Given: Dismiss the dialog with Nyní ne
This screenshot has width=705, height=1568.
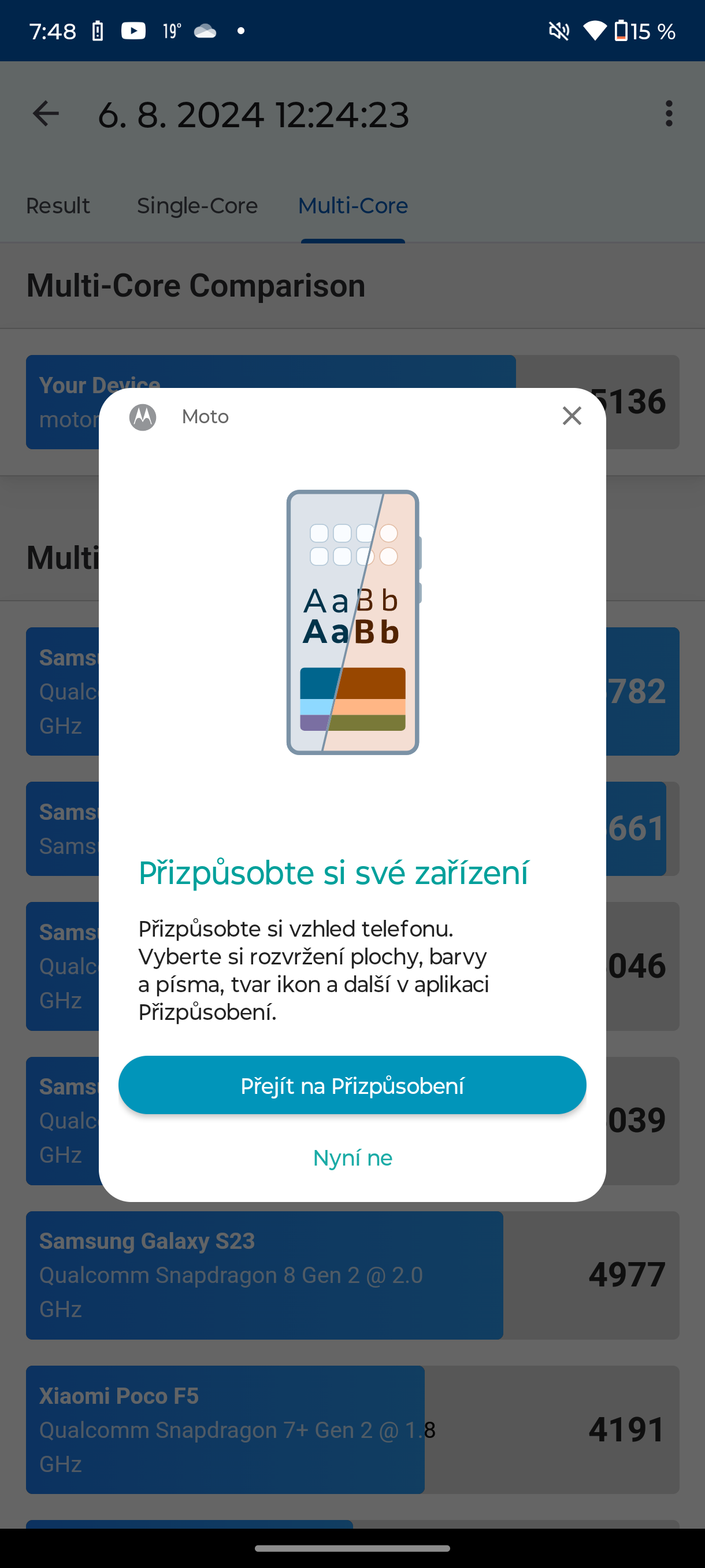Looking at the screenshot, I should [x=352, y=1157].
